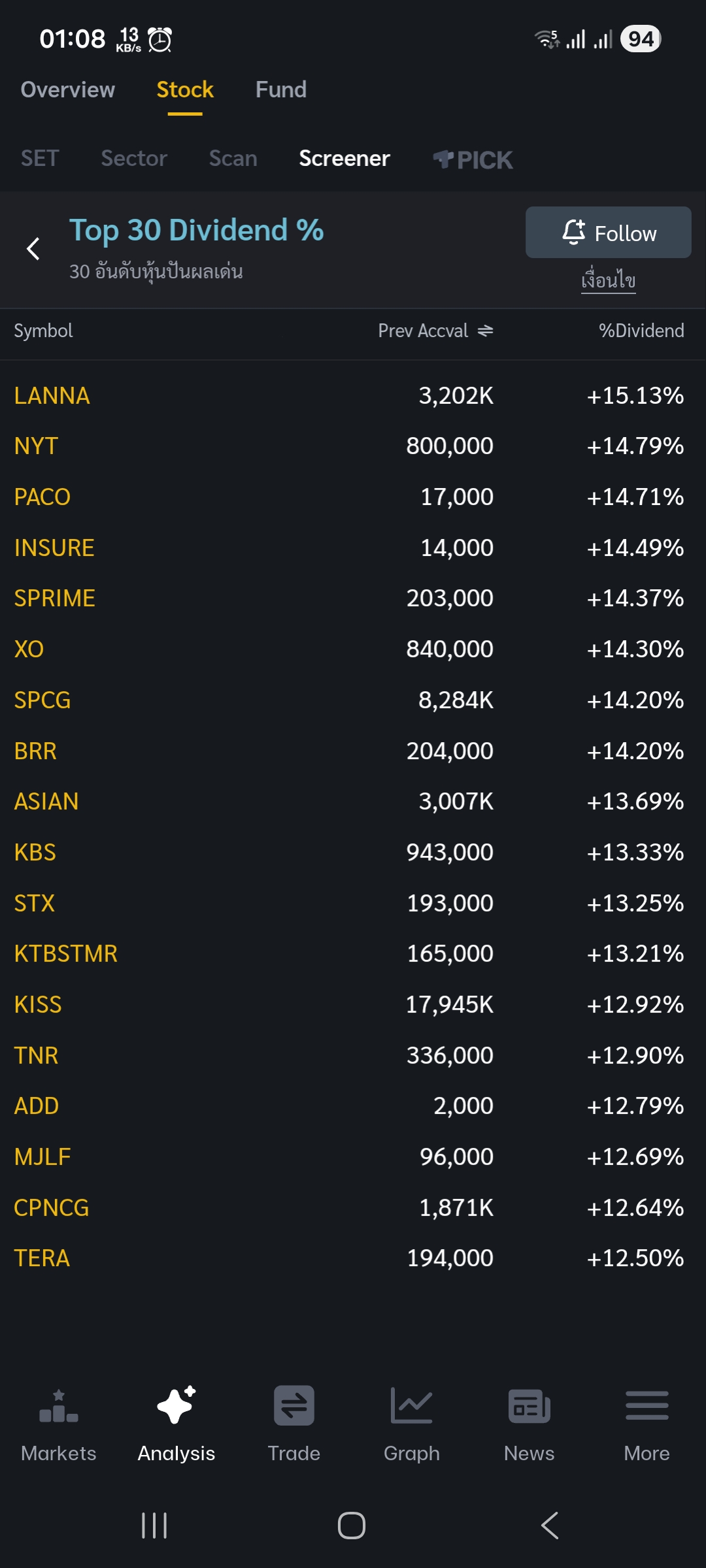This screenshot has height=1568, width=706.
Task: Select the SPCG stock symbol
Action: click(44, 699)
